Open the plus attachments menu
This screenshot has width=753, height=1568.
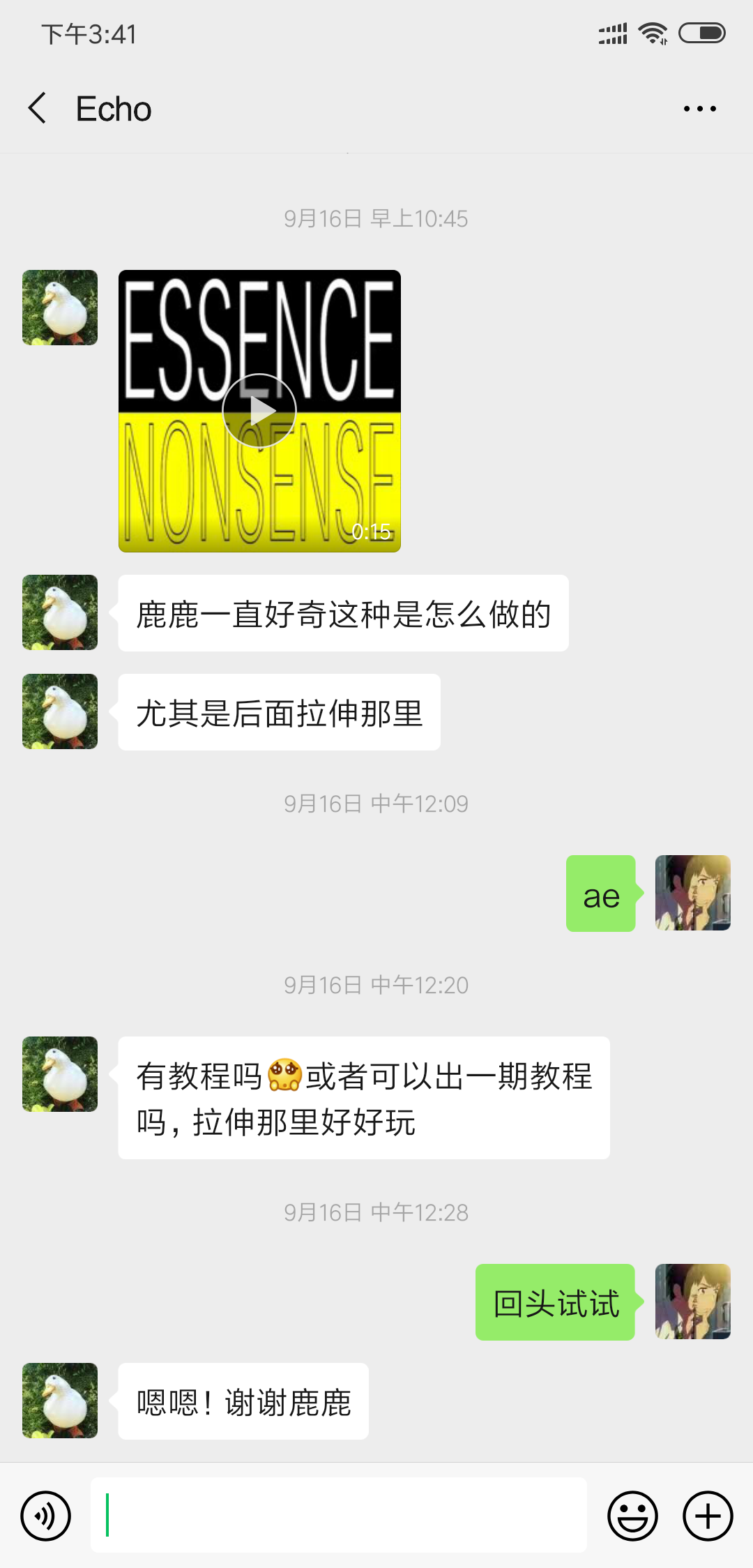coord(707,1516)
